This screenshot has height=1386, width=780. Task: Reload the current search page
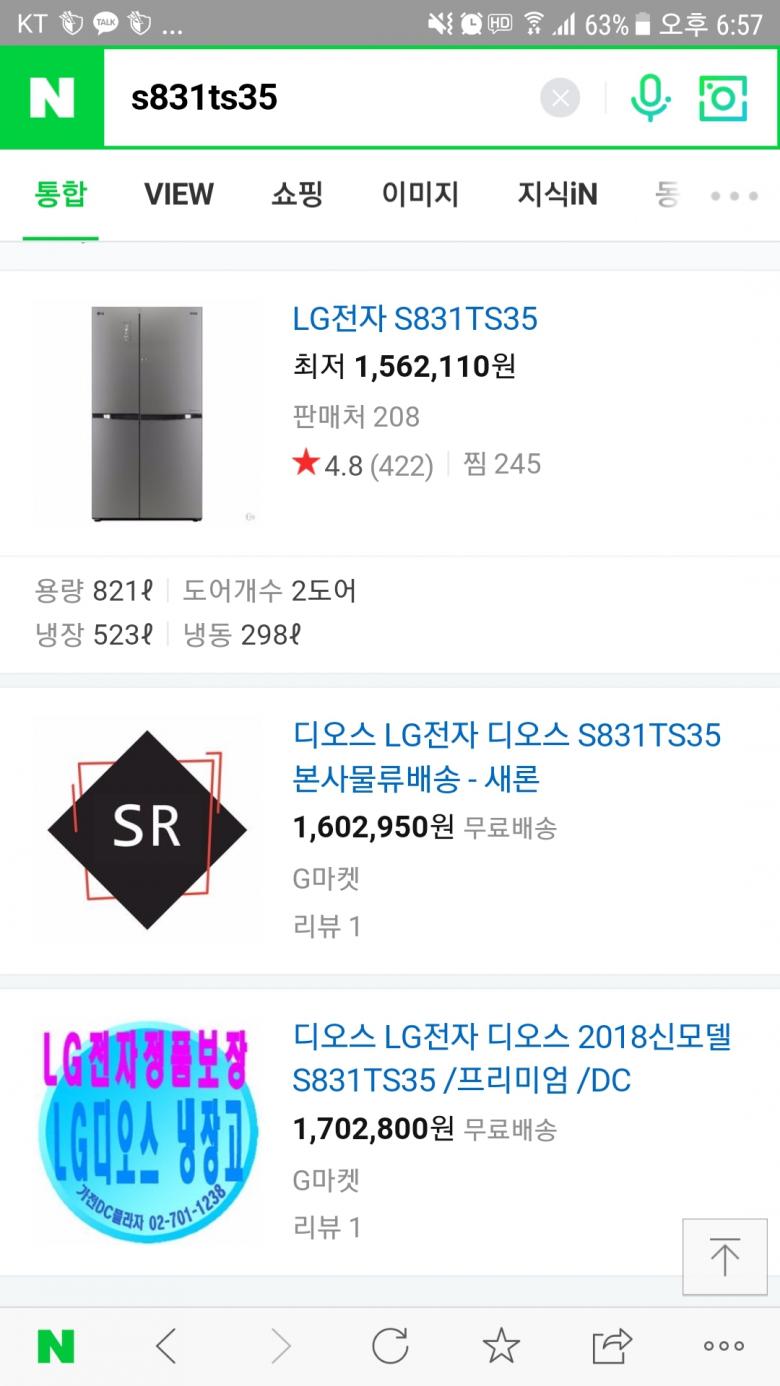point(390,1346)
